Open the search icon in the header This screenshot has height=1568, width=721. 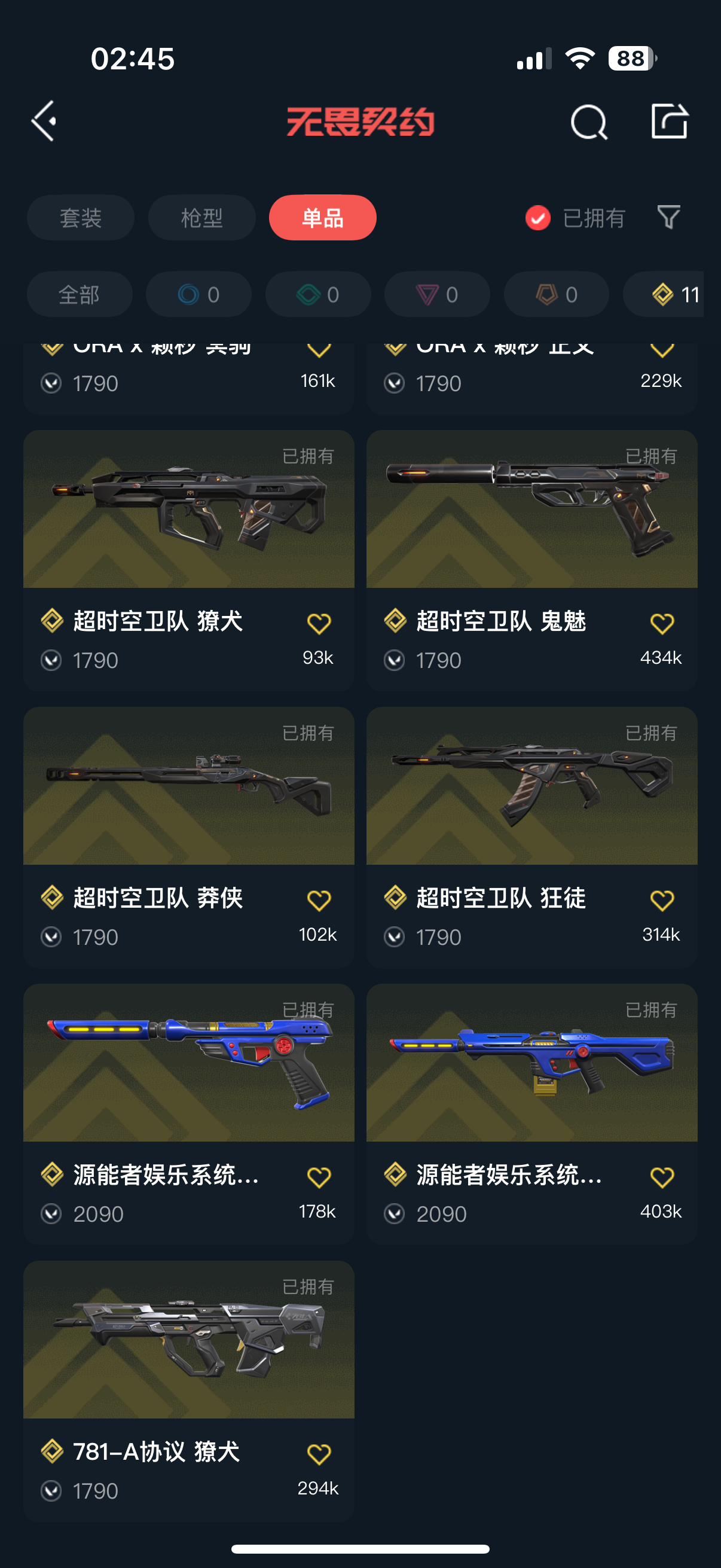(x=588, y=122)
